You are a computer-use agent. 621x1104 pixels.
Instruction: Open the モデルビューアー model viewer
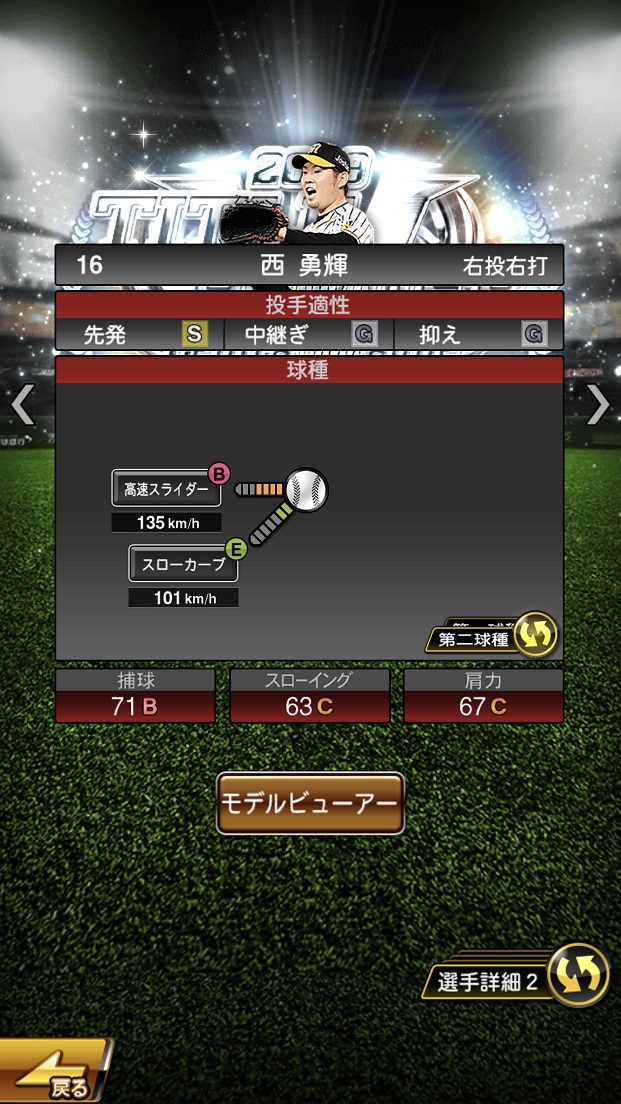310,803
